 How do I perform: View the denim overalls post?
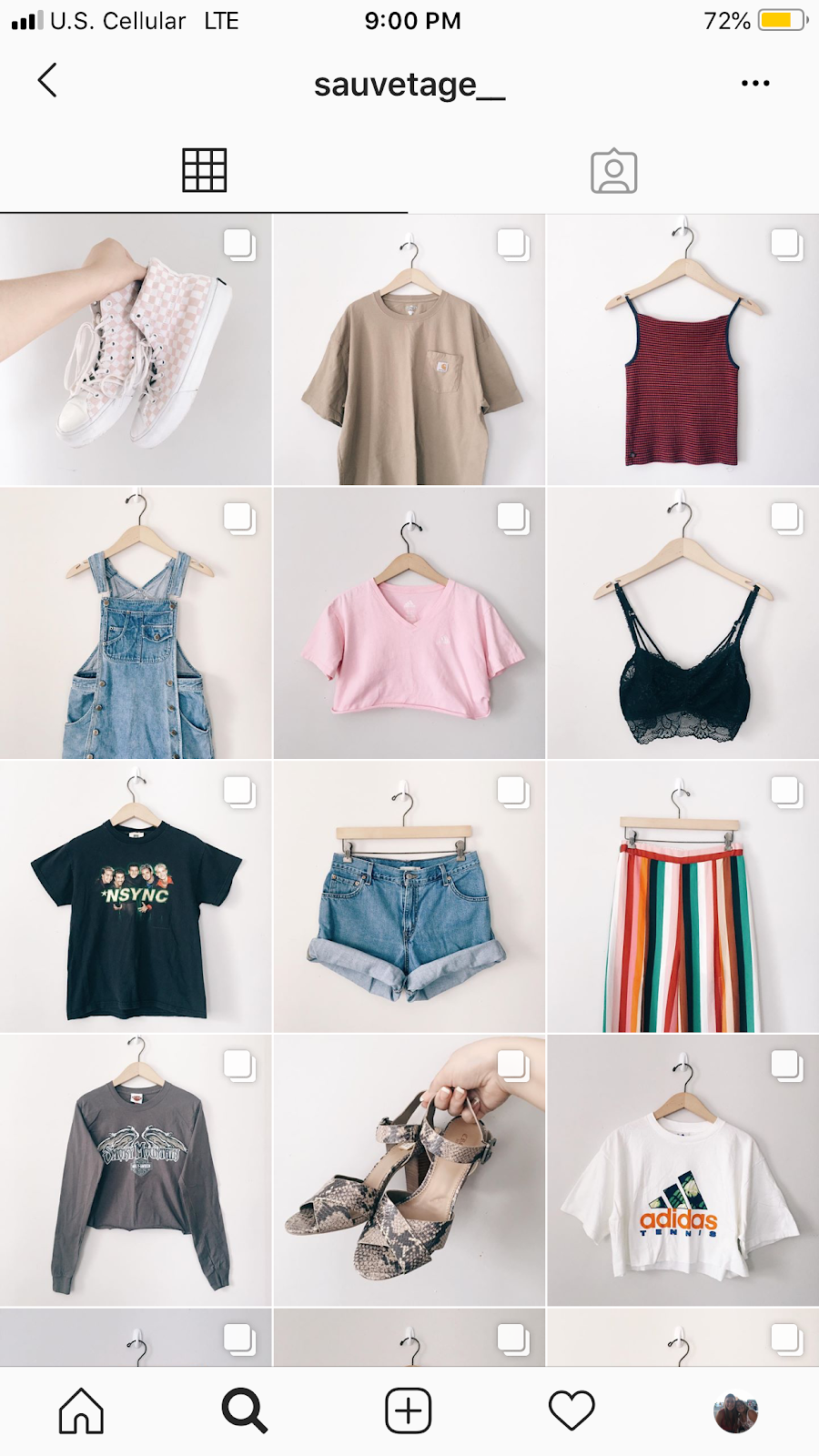136,623
